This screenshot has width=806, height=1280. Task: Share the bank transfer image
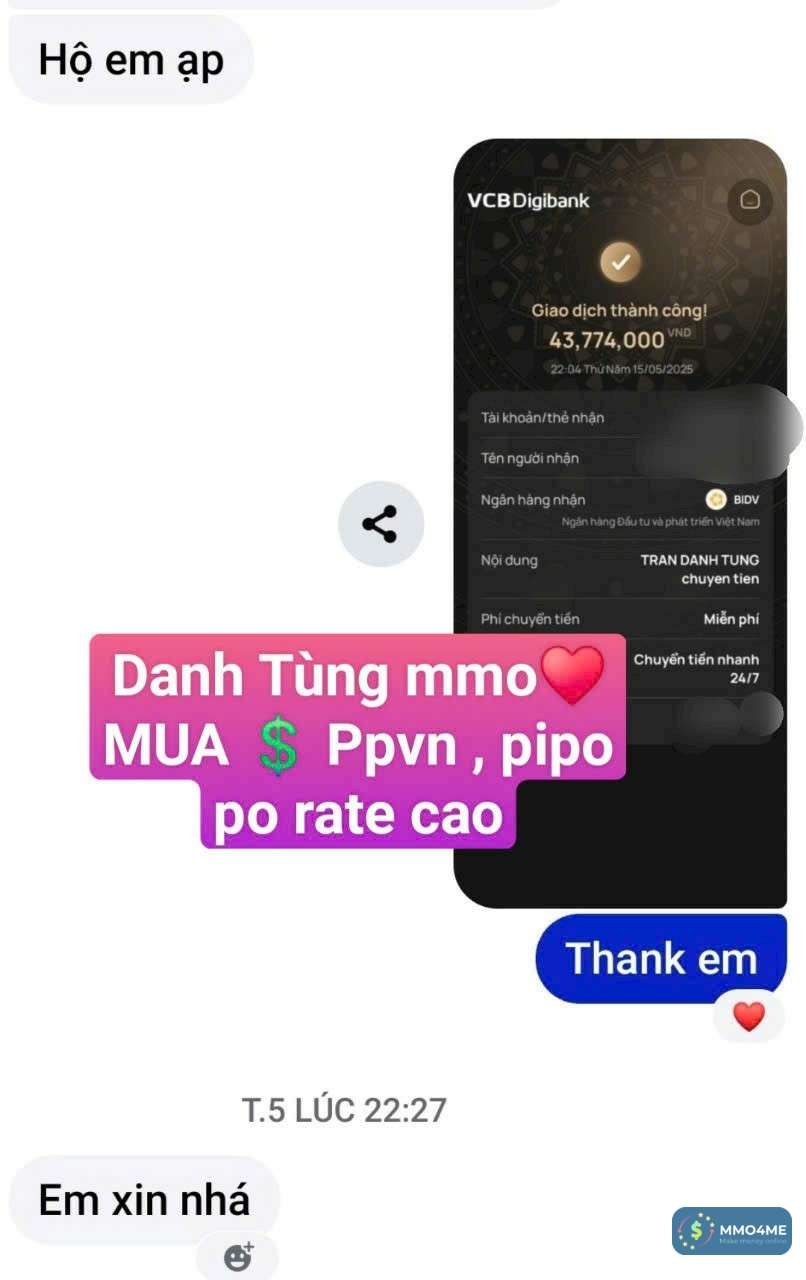pos(380,524)
